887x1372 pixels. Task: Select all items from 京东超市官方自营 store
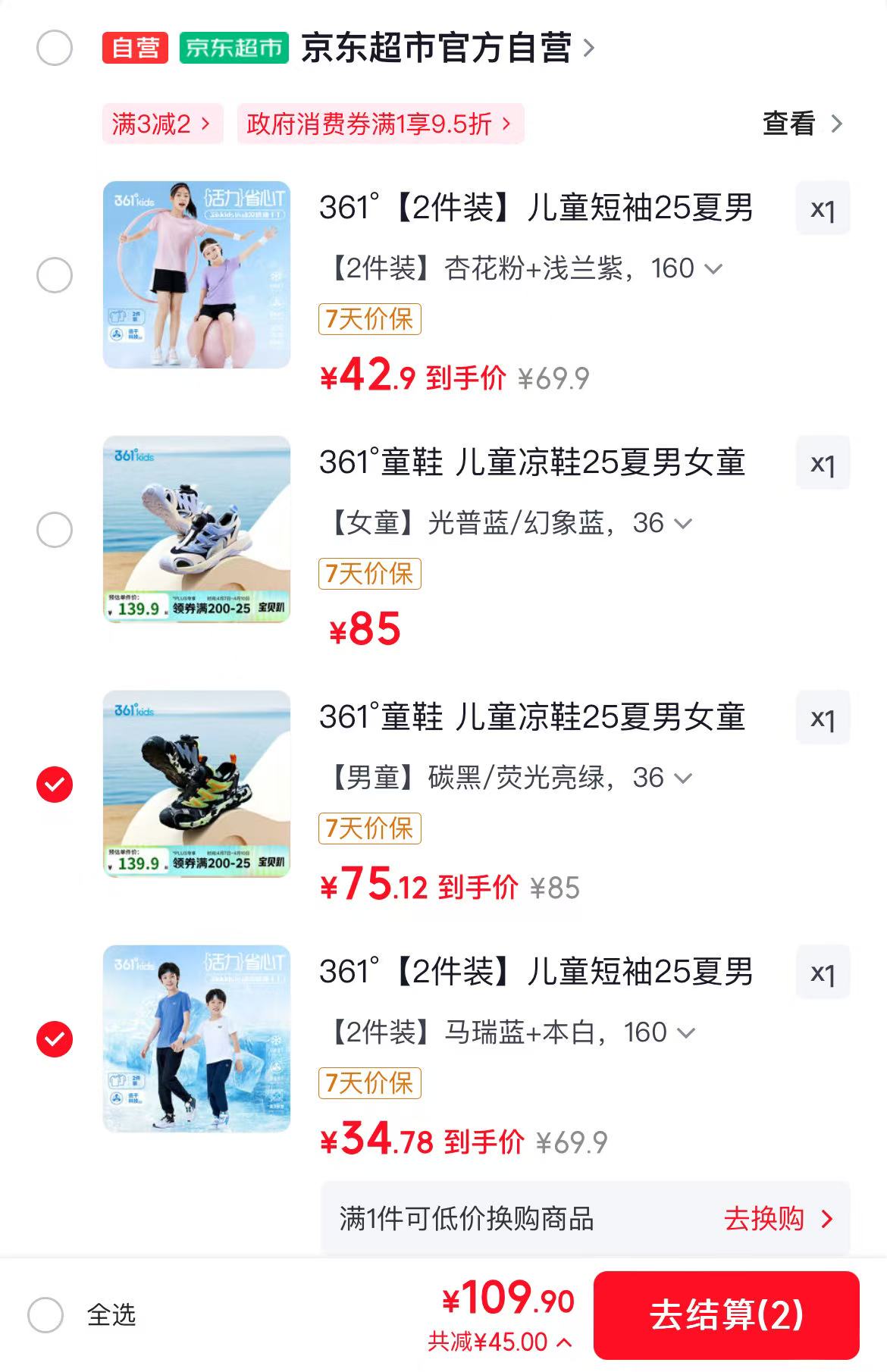(55, 49)
